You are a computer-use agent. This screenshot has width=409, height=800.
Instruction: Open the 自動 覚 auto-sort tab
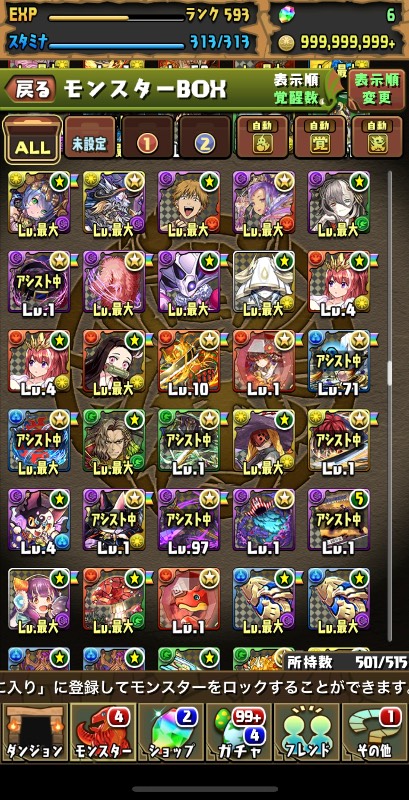click(319, 138)
